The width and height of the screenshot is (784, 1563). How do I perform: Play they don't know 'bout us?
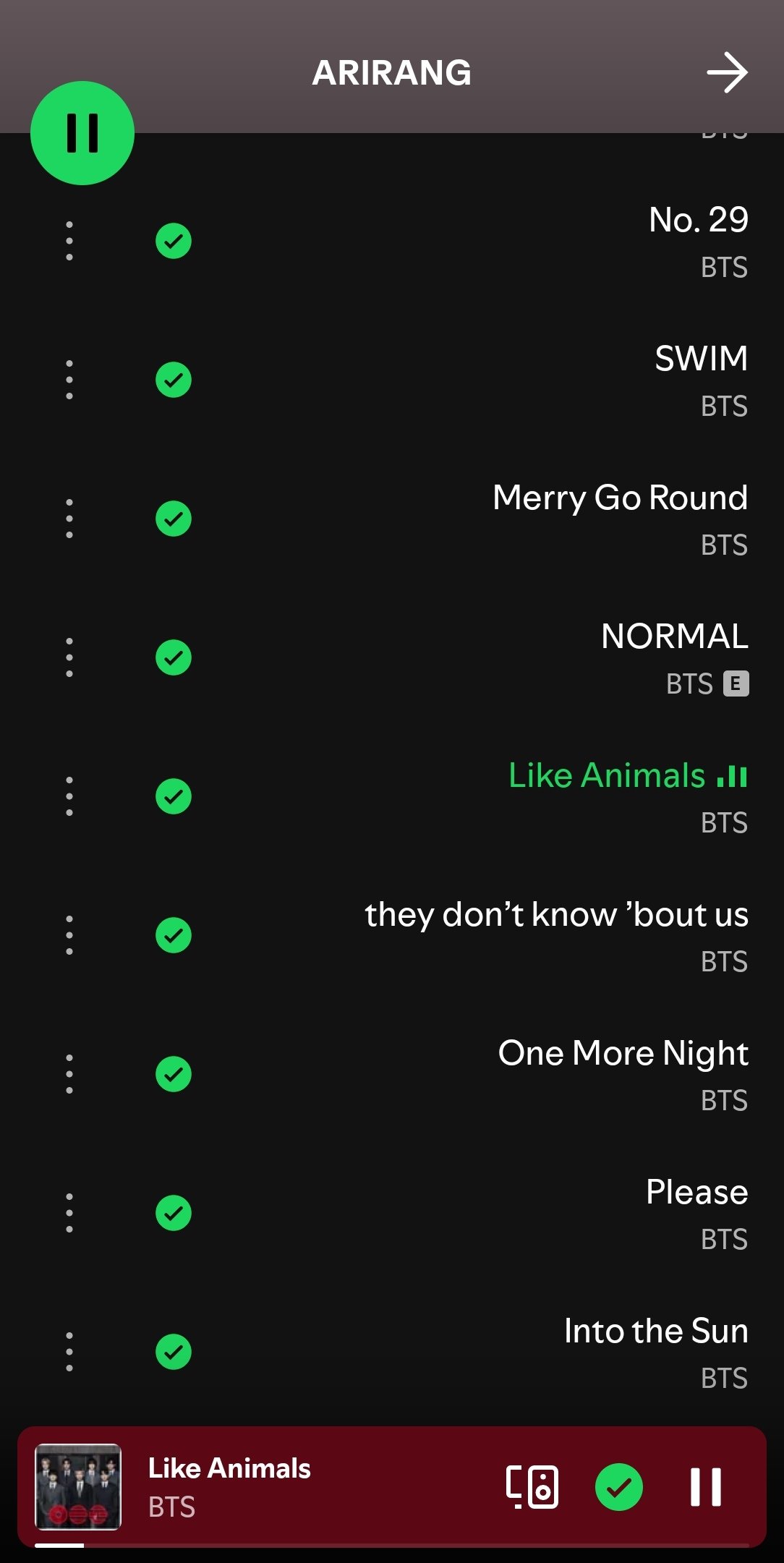[555, 915]
